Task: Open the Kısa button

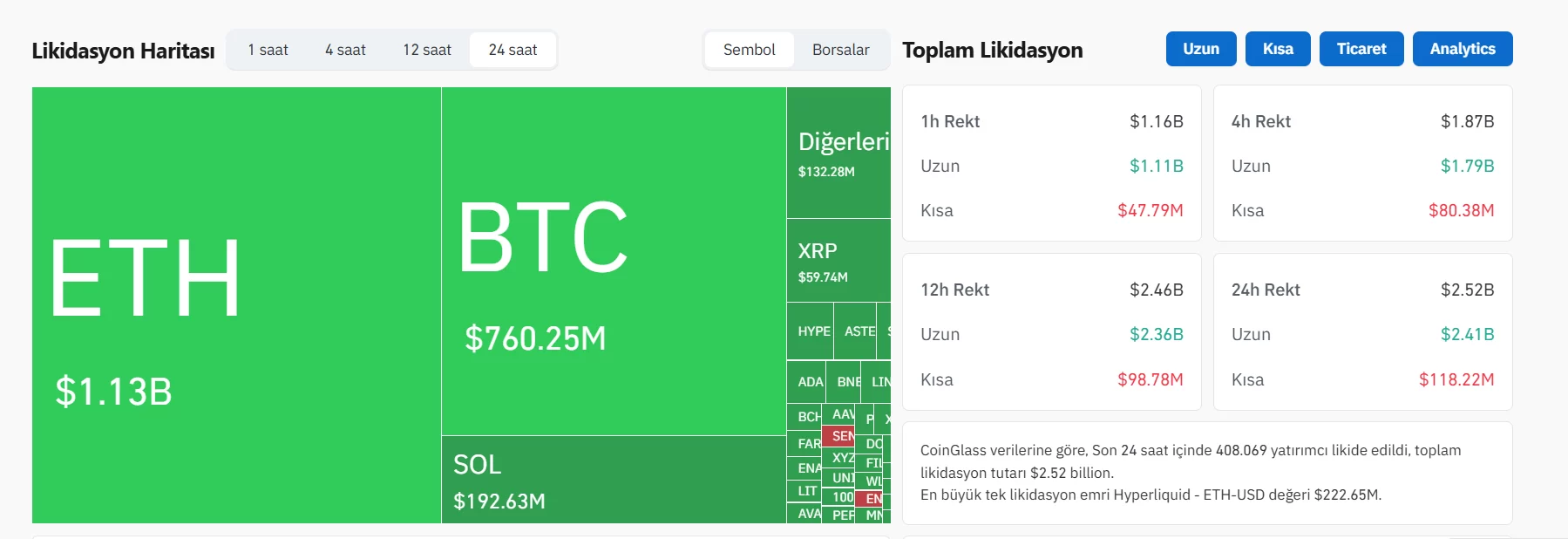Action: pyautogui.click(x=1278, y=49)
